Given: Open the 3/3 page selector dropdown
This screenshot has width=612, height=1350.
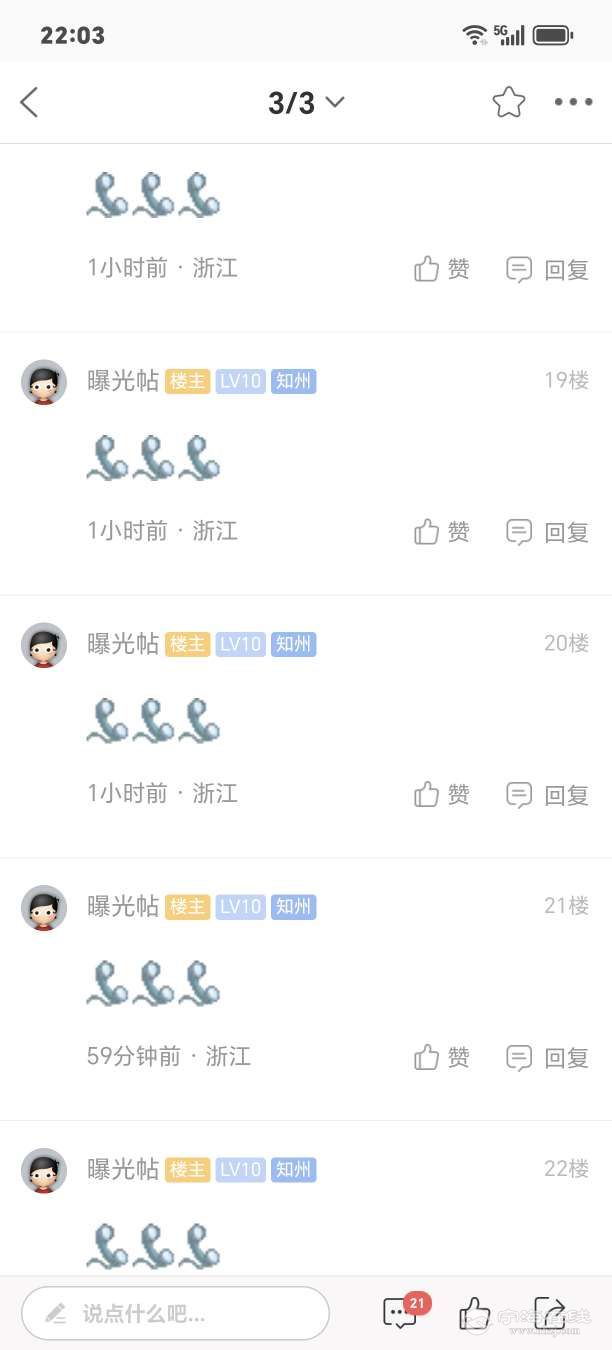Looking at the screenshot, I should [x=306, y=102].
